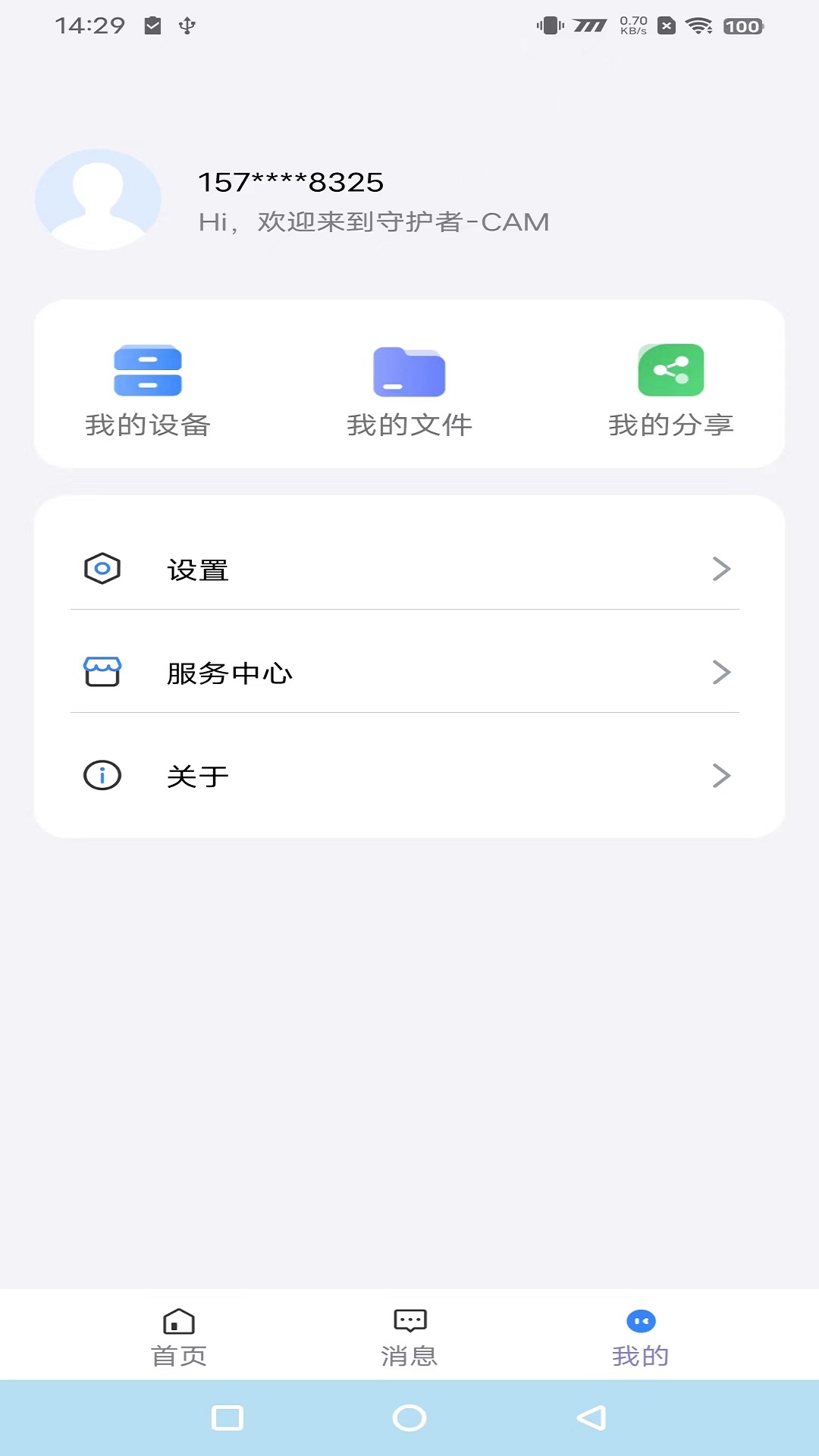Open 我的文件 (My Files)
This screenshot has width=819, height=1456.
[408, 388]
